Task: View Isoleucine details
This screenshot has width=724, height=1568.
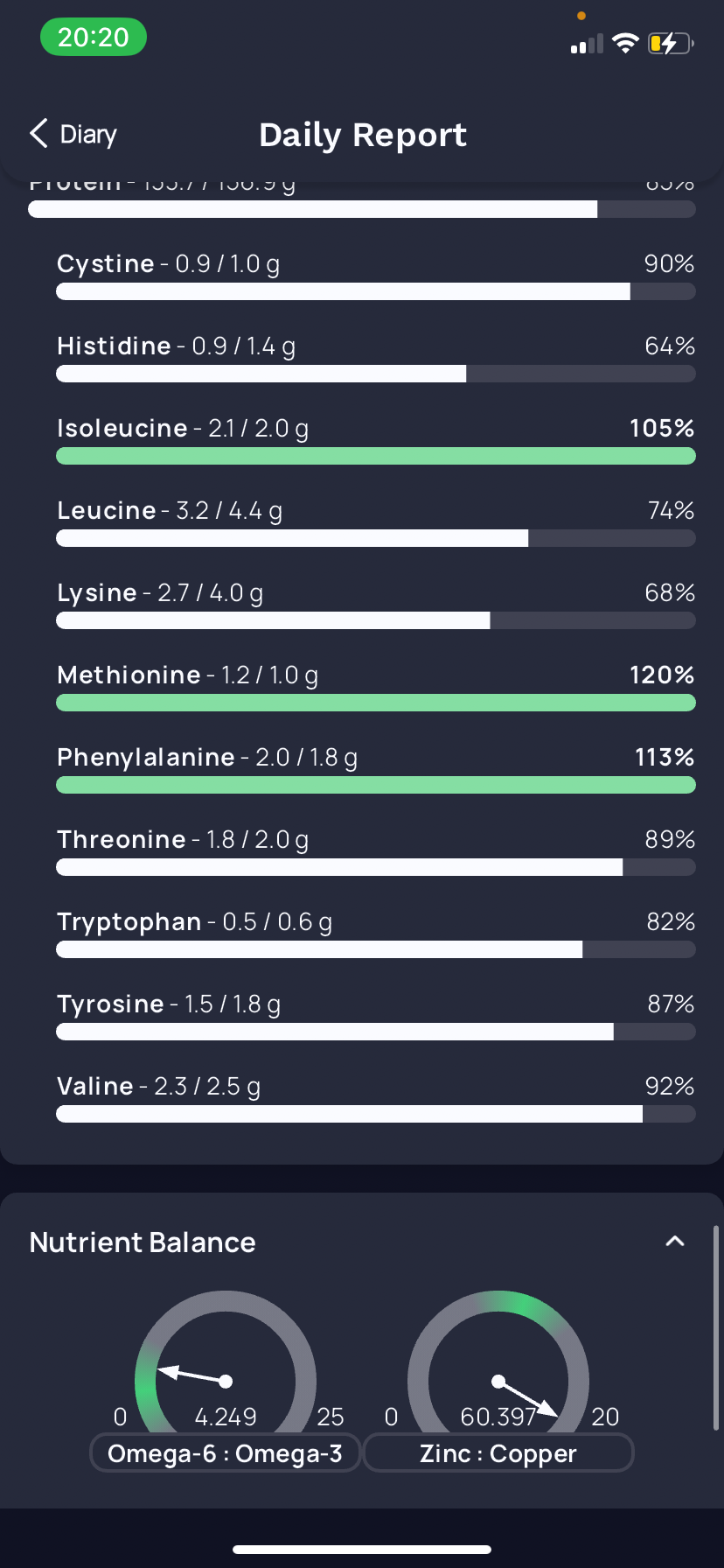Action: click(x=376, y=440)
